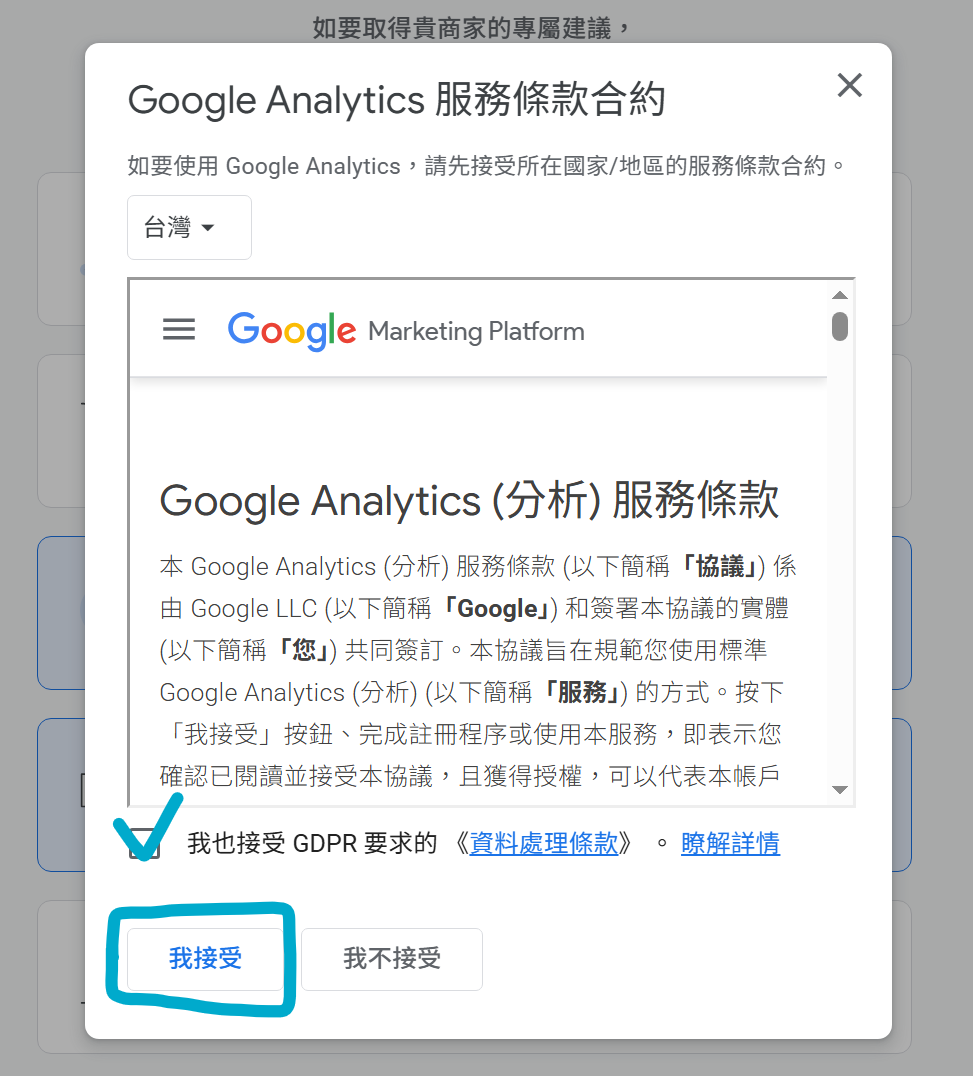This screenshot has width=973, height=1076.
Task: Open the 台灣 country dropdown
Action: pyautogui.click(x=189, y=228)
